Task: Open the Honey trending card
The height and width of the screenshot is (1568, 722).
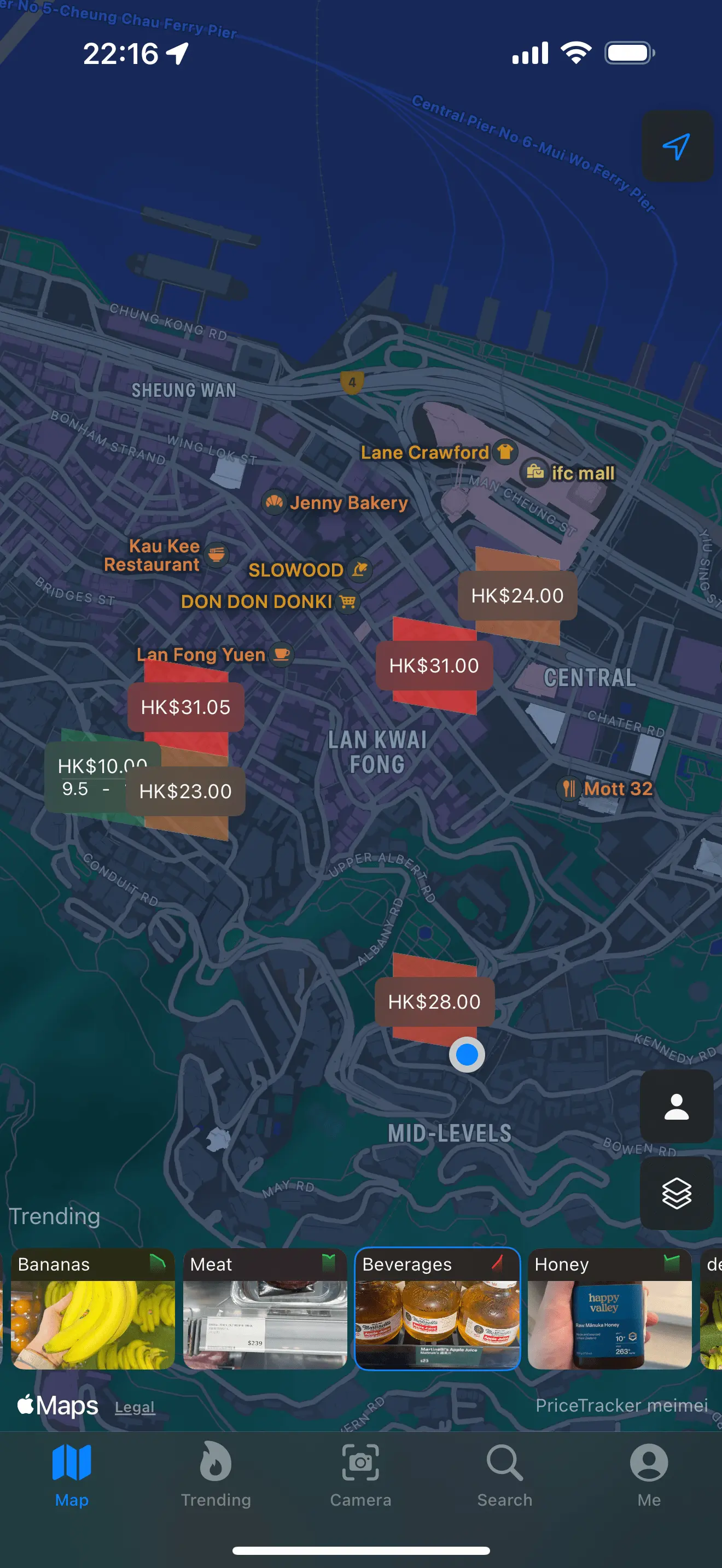Action: (609, 1309)
